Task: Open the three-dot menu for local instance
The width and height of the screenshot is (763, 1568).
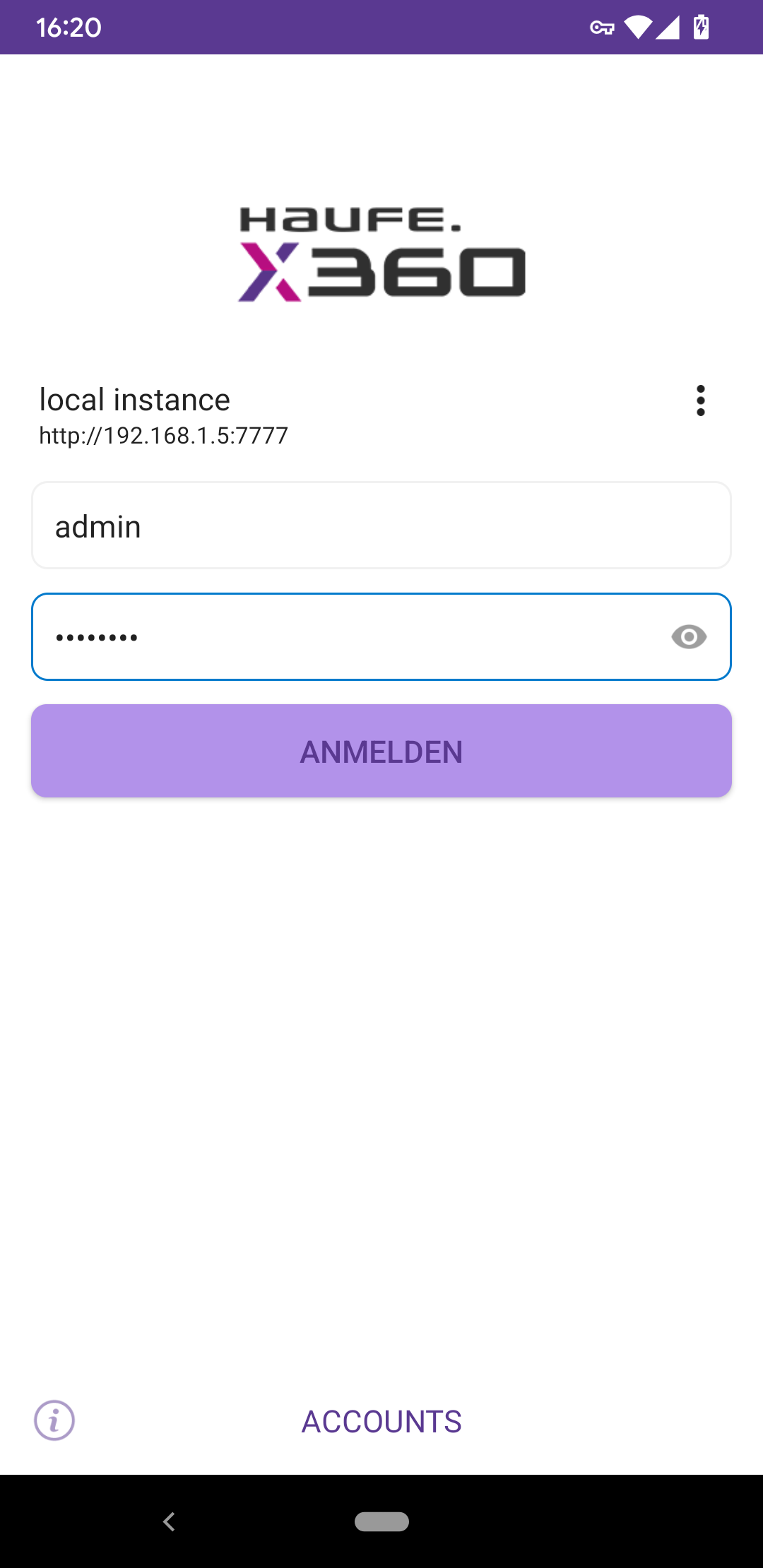Action: tap(700, 400)
